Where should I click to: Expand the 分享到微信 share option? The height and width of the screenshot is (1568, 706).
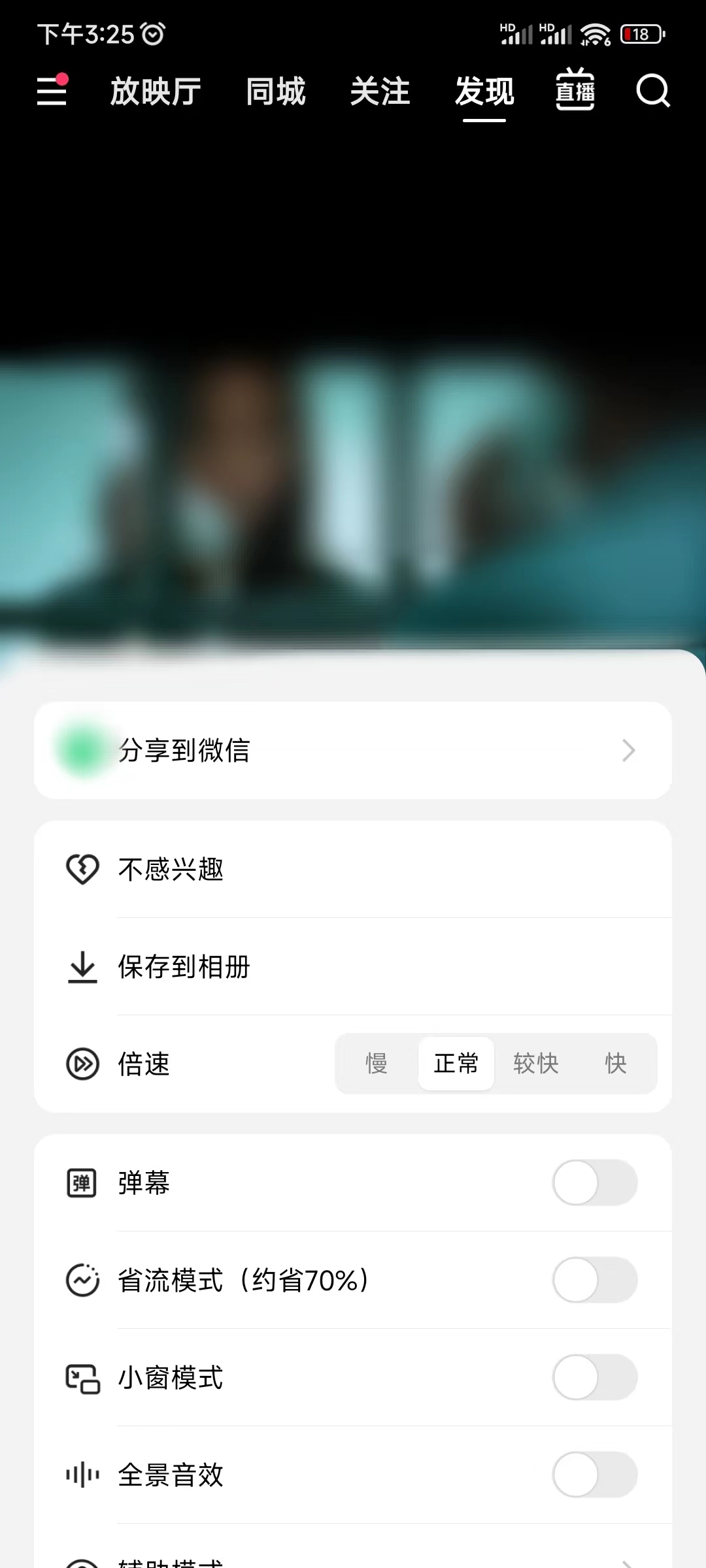(353, 750)
